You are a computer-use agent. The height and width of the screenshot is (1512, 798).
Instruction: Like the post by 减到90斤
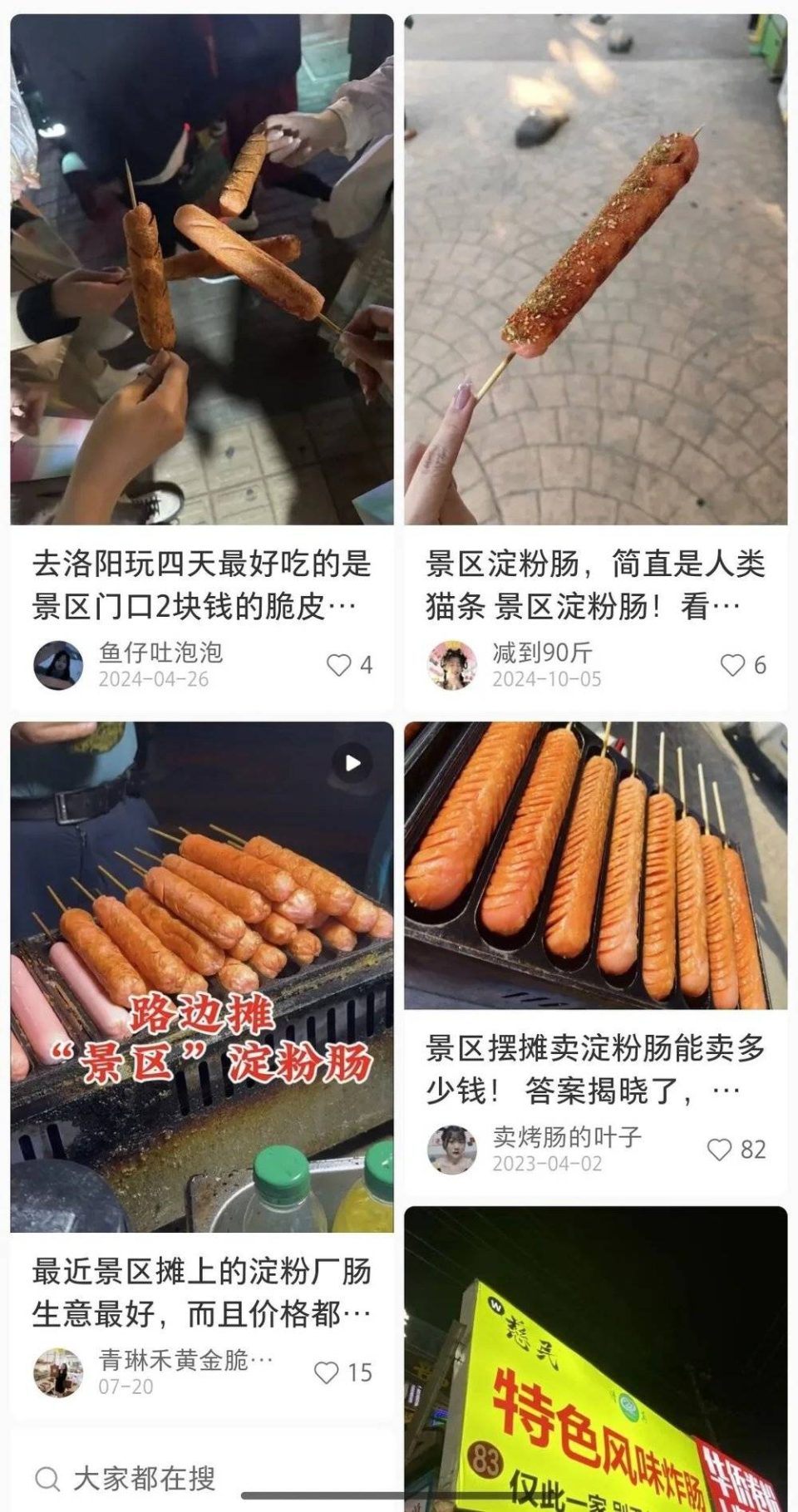click(732, 665)
